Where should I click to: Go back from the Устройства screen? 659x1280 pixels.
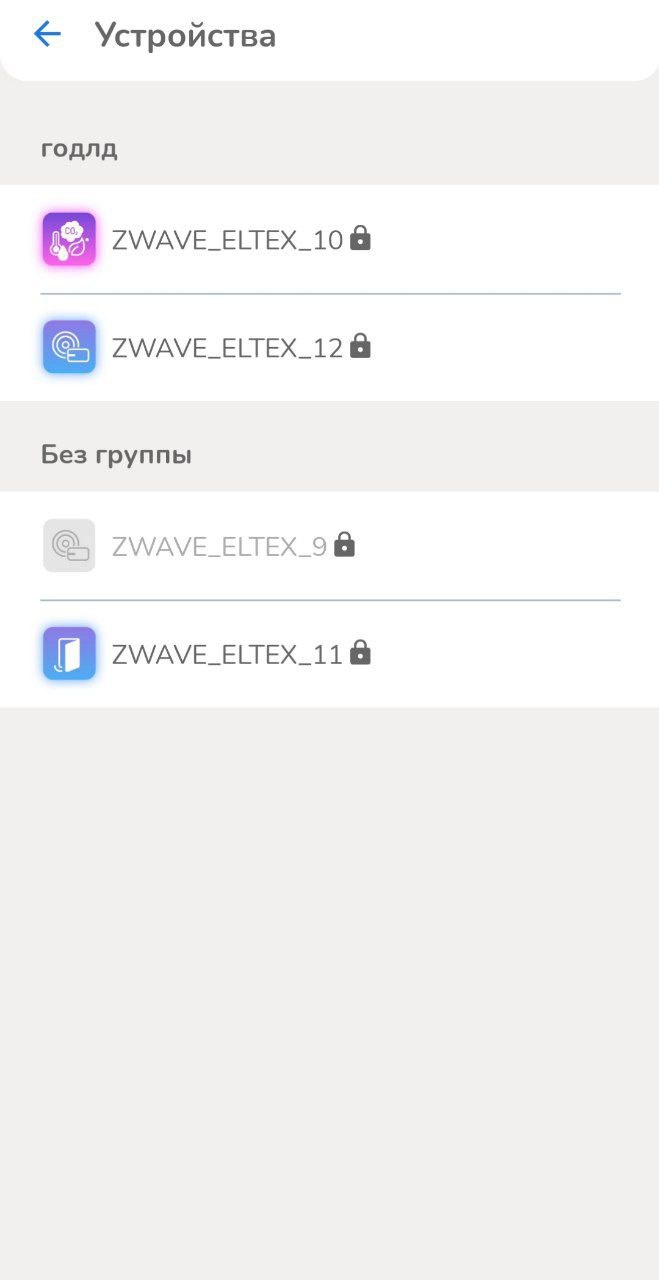click(x=47, y=35)
